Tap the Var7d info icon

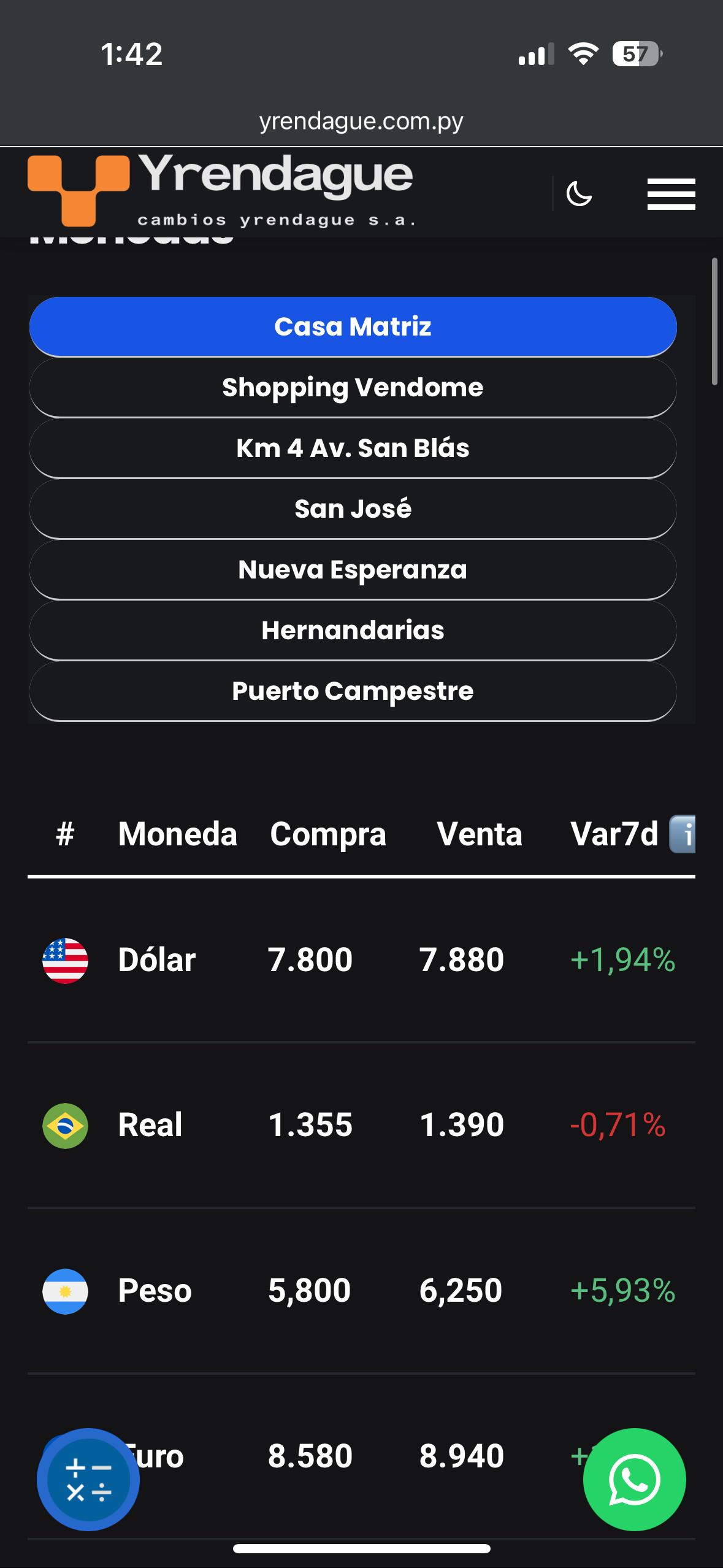pos(682,834)
